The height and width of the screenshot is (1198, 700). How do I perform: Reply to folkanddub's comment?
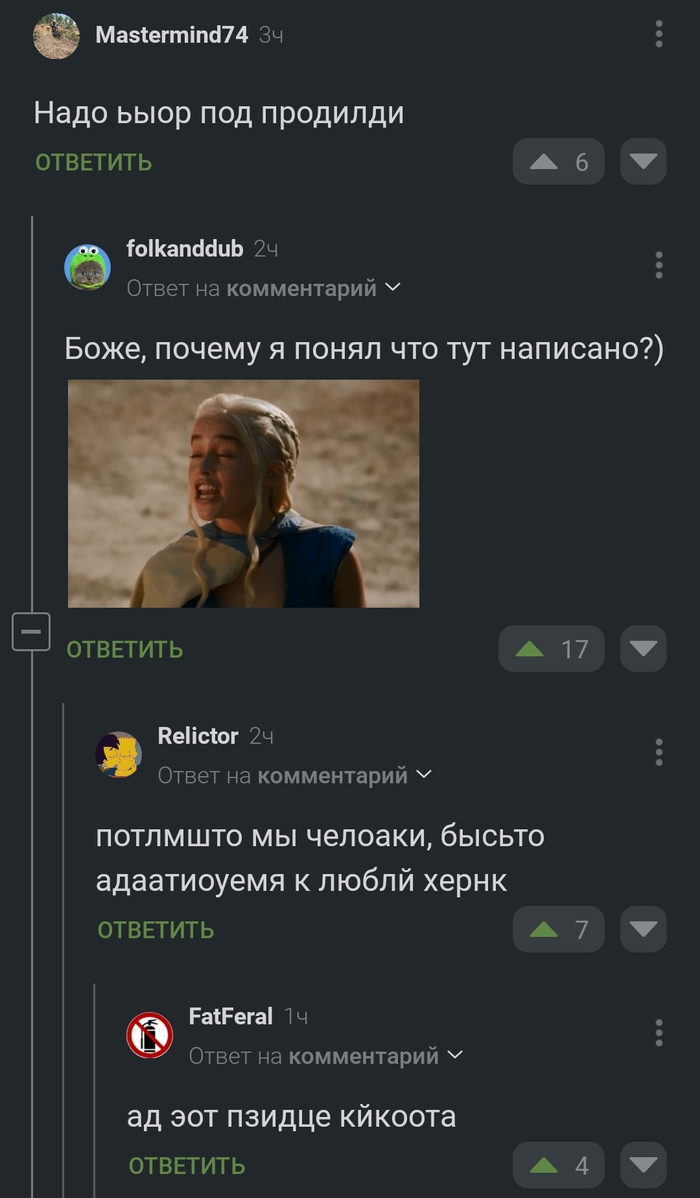coord(125,649)
